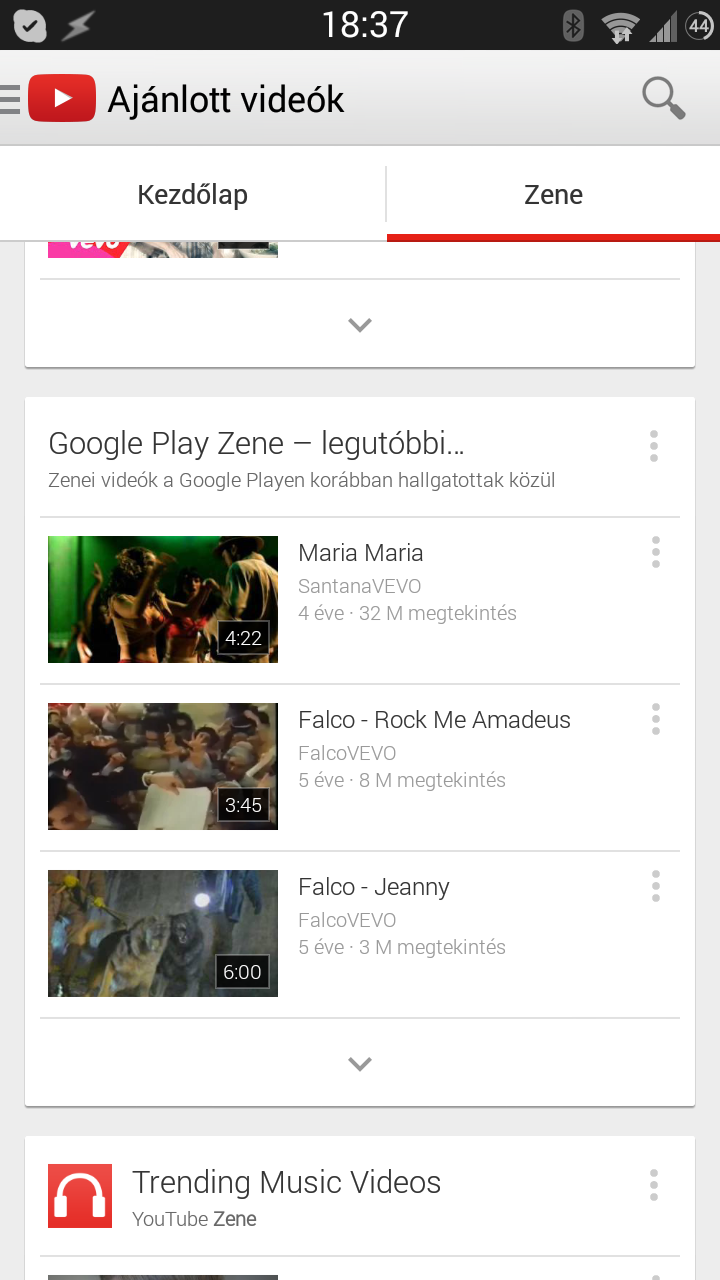The width and height of the screenshot is (720, 1280).
Task: Switch to the Kezdőlap tab
Action: pyautogui.click(x=193, y=194)
